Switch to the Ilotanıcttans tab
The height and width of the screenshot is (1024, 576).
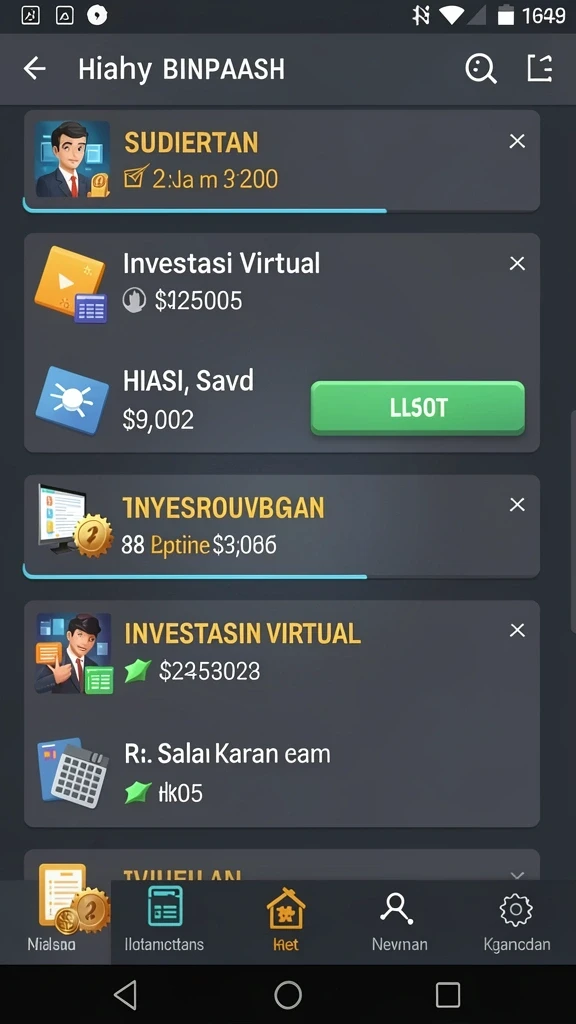pyautogui.click(x=165, y=922)
